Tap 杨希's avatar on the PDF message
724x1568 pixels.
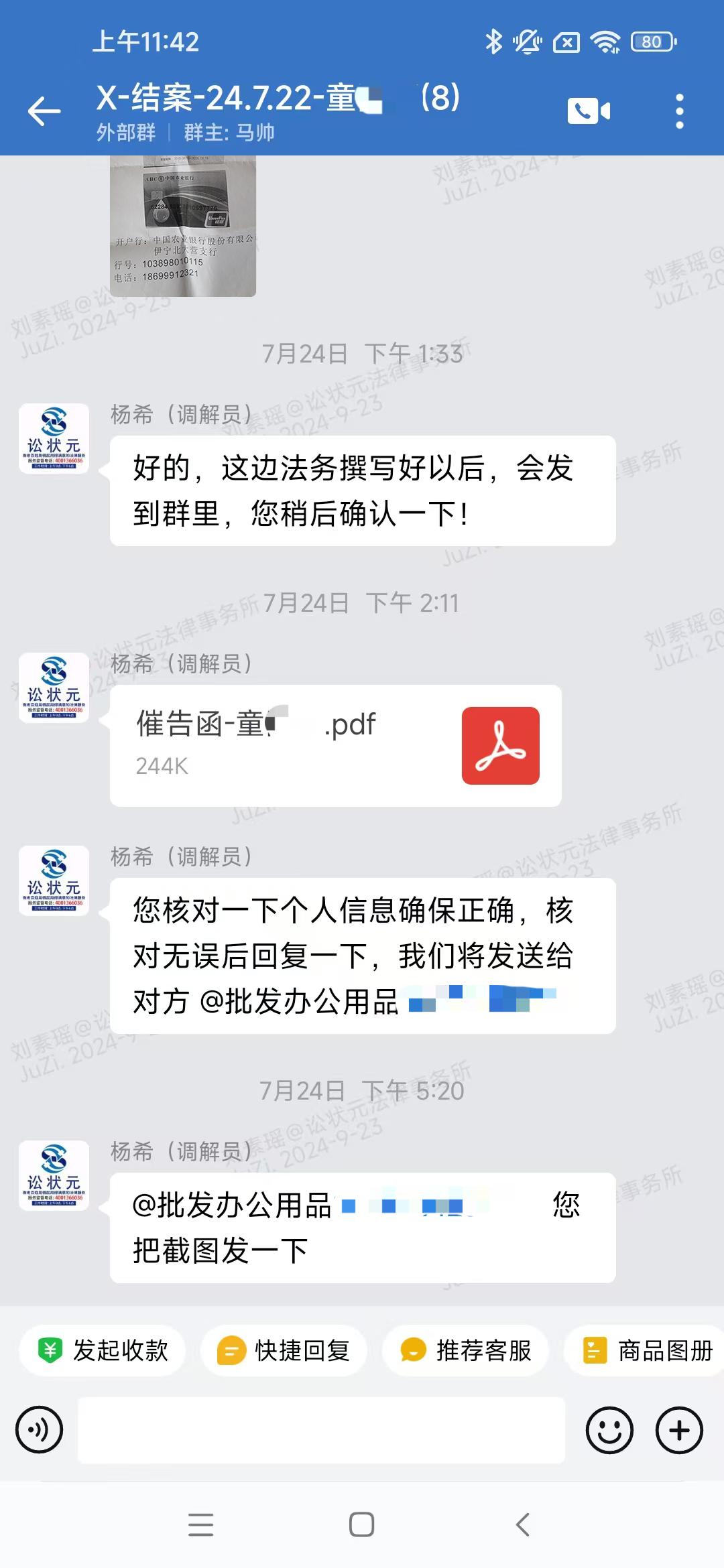pos(54,688)
